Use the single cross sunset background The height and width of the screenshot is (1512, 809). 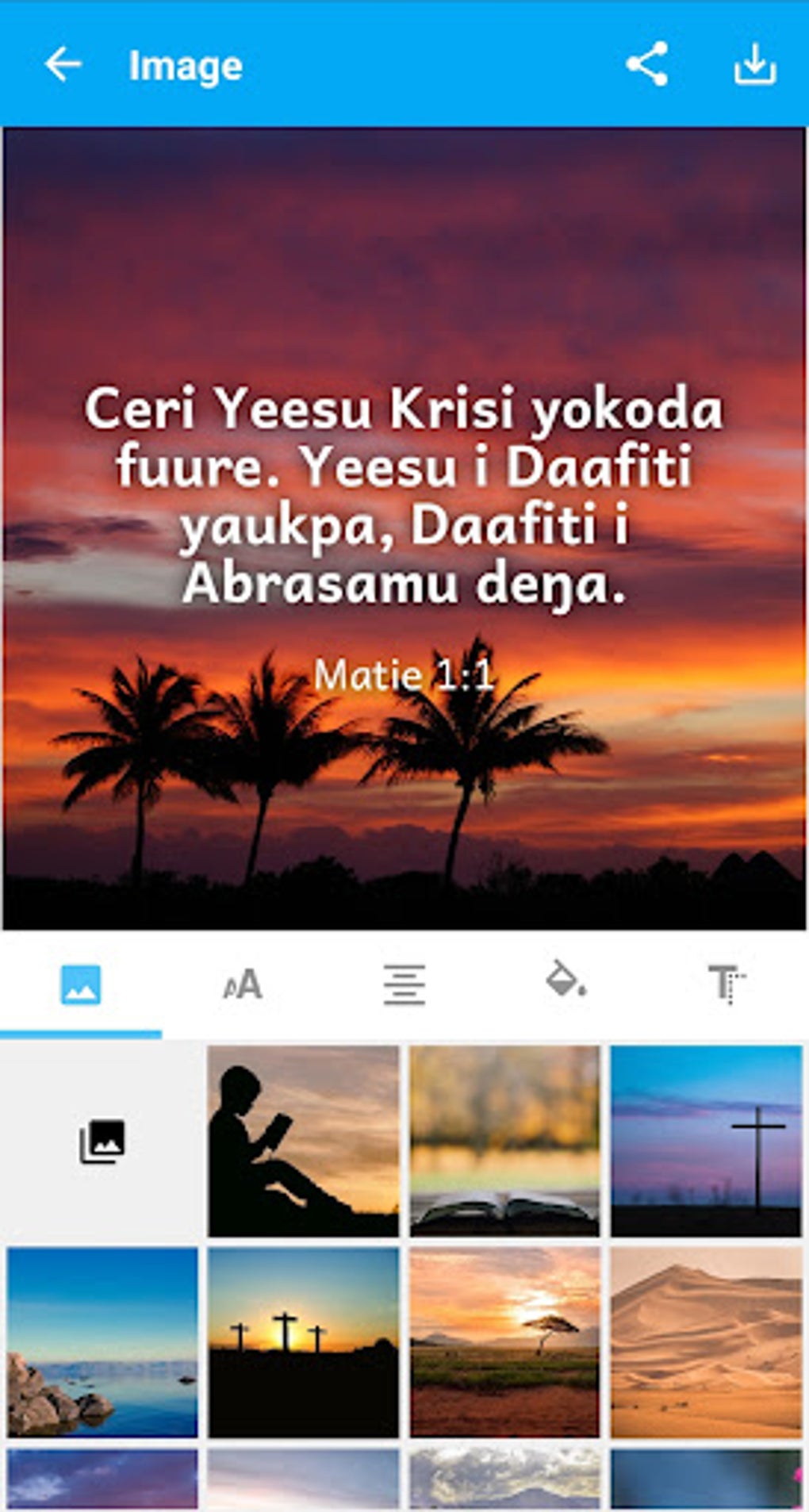tap(706, 1142)
